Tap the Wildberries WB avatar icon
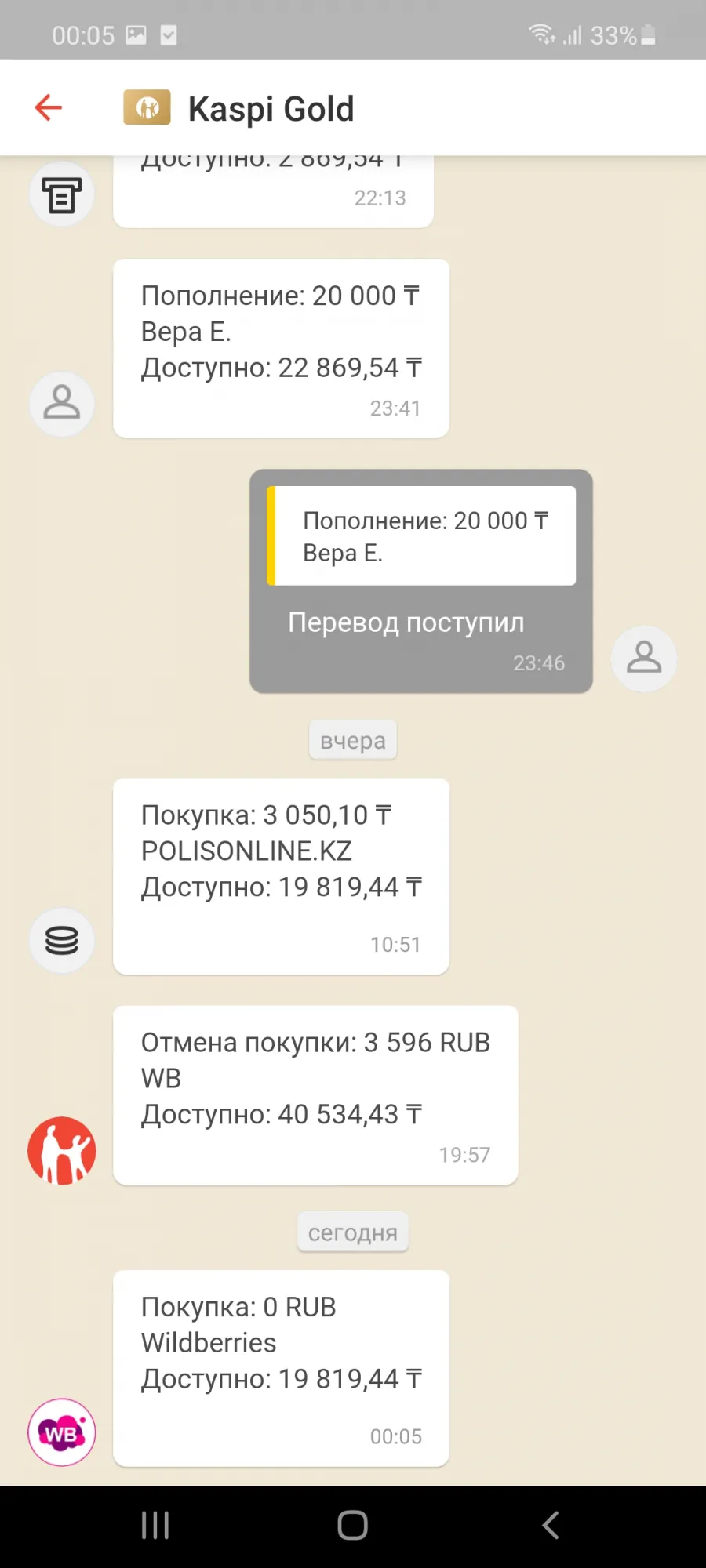The height and width of the screenshot is (1568, 706). (62, 1432)
